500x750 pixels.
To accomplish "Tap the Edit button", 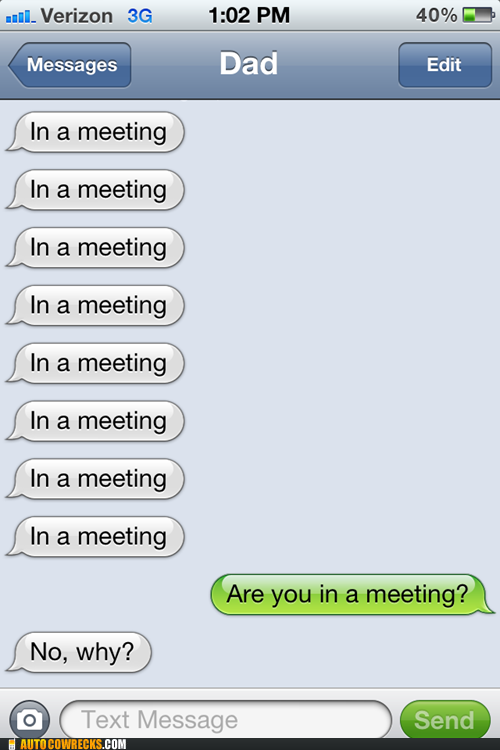I will pyautogui.click(x=444, y=65).
